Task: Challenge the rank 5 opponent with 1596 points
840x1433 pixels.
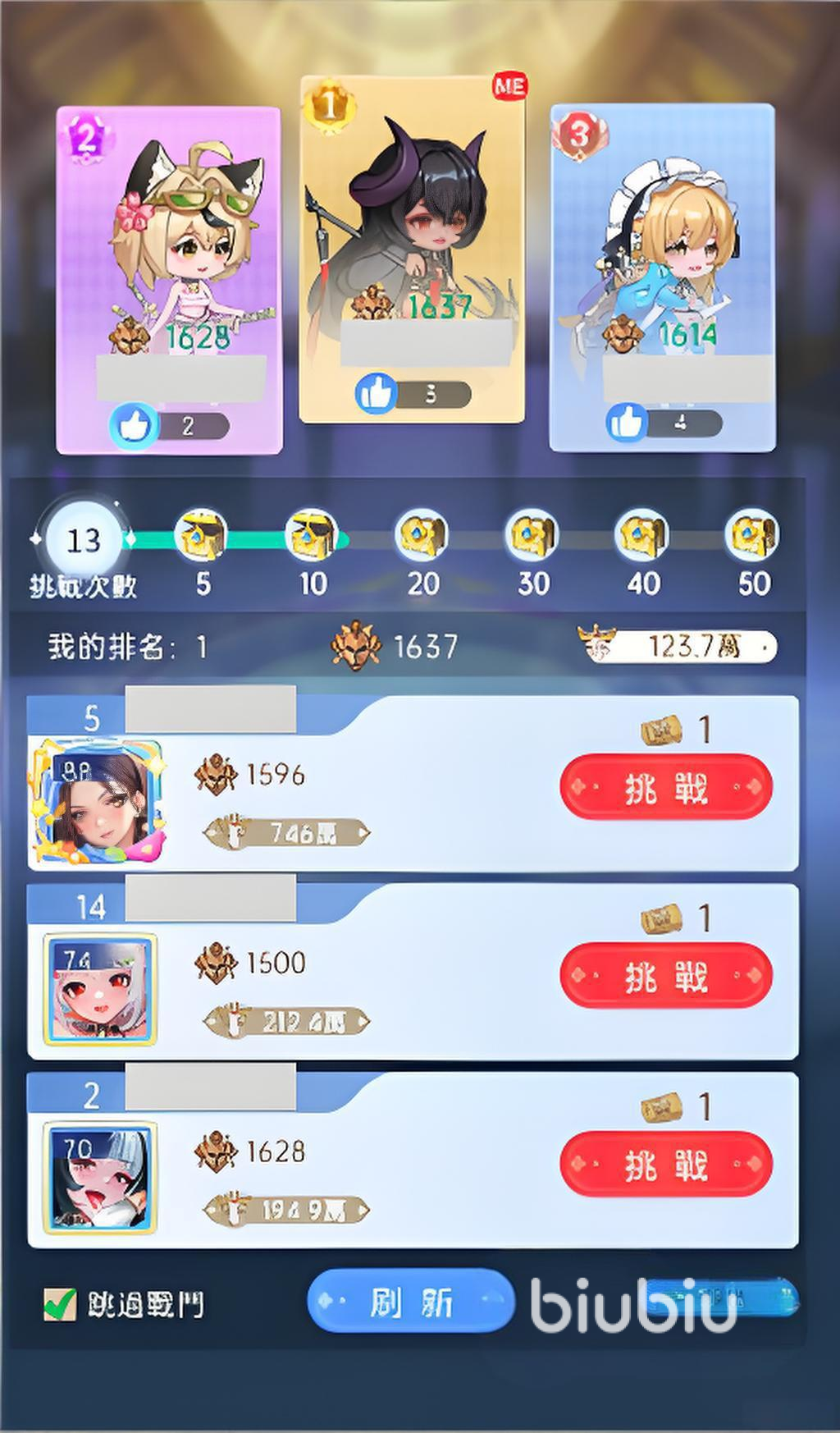Action: point(666,789)
